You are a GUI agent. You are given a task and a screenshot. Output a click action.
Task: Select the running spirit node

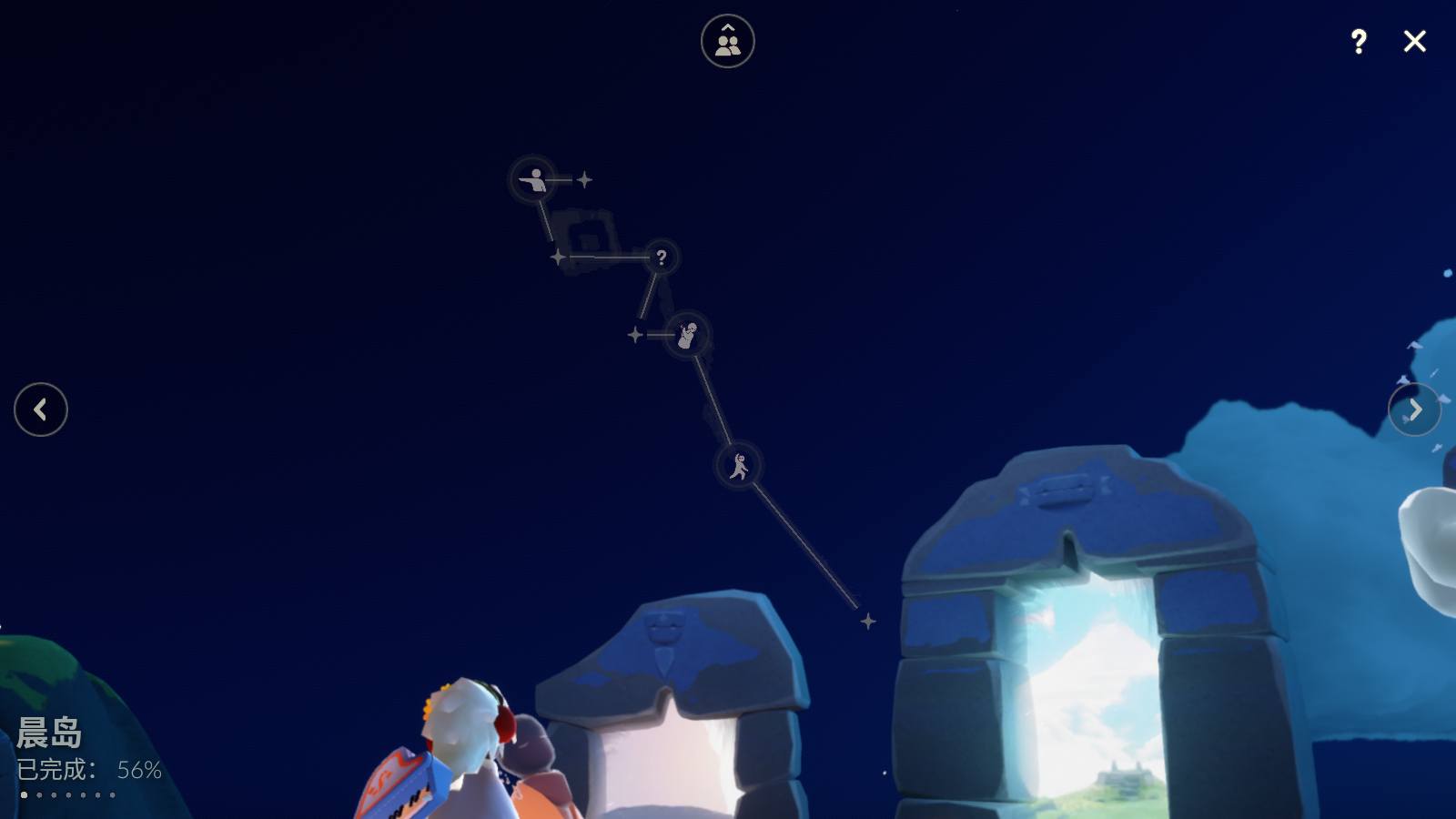click(x=738, y=466)
